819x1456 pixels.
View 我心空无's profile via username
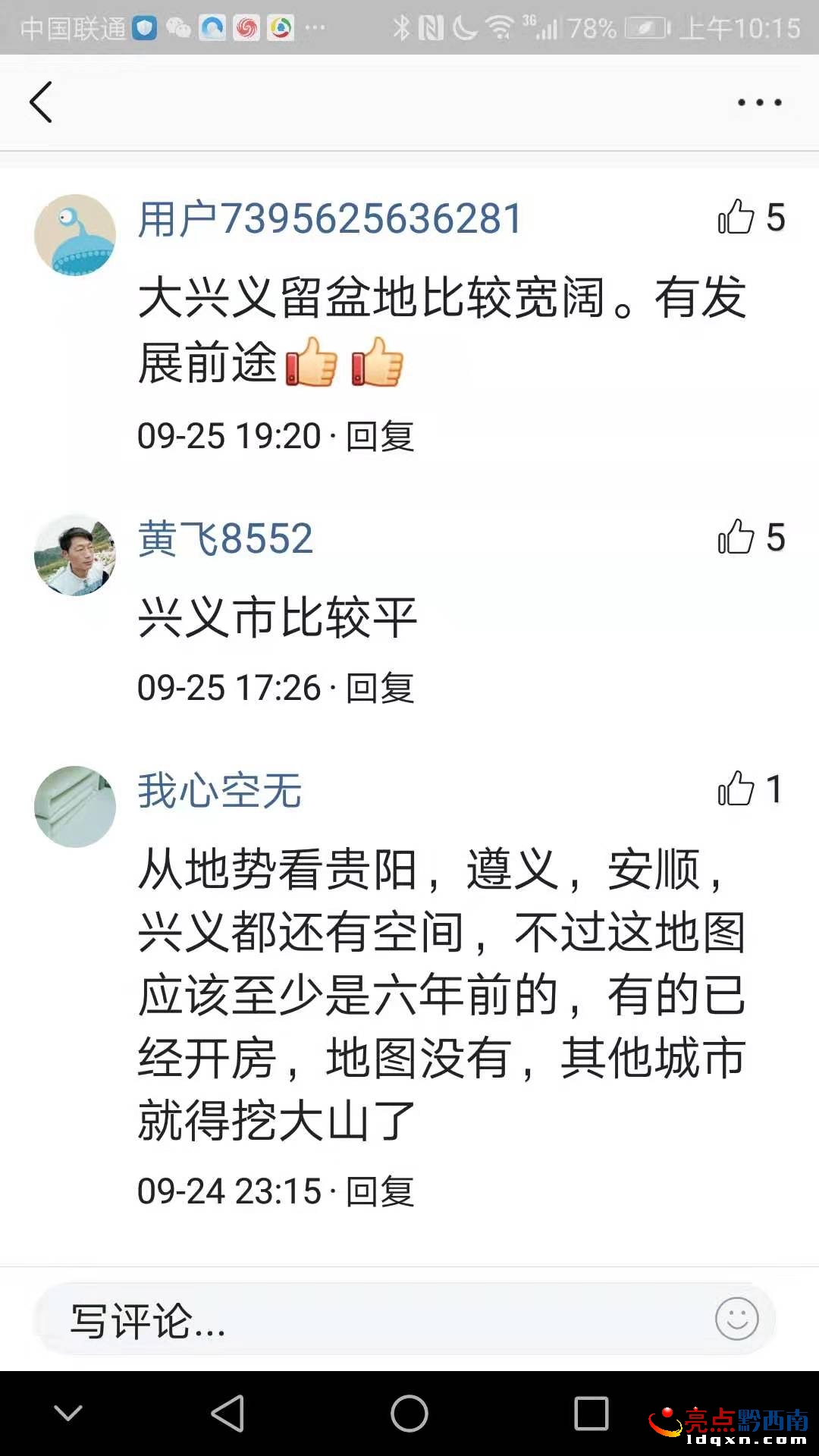220,791
